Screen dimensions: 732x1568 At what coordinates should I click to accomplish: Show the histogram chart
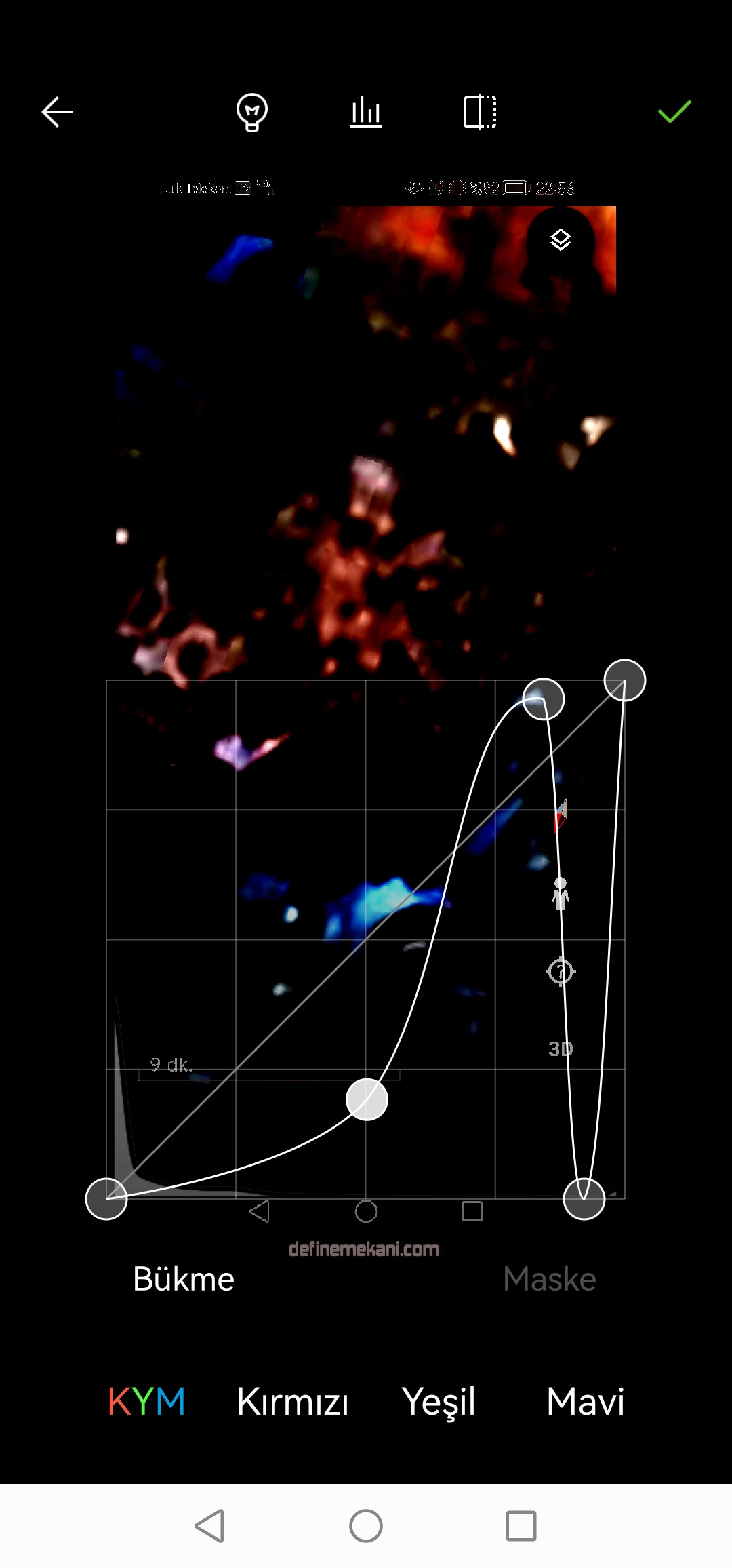point(366,112)
